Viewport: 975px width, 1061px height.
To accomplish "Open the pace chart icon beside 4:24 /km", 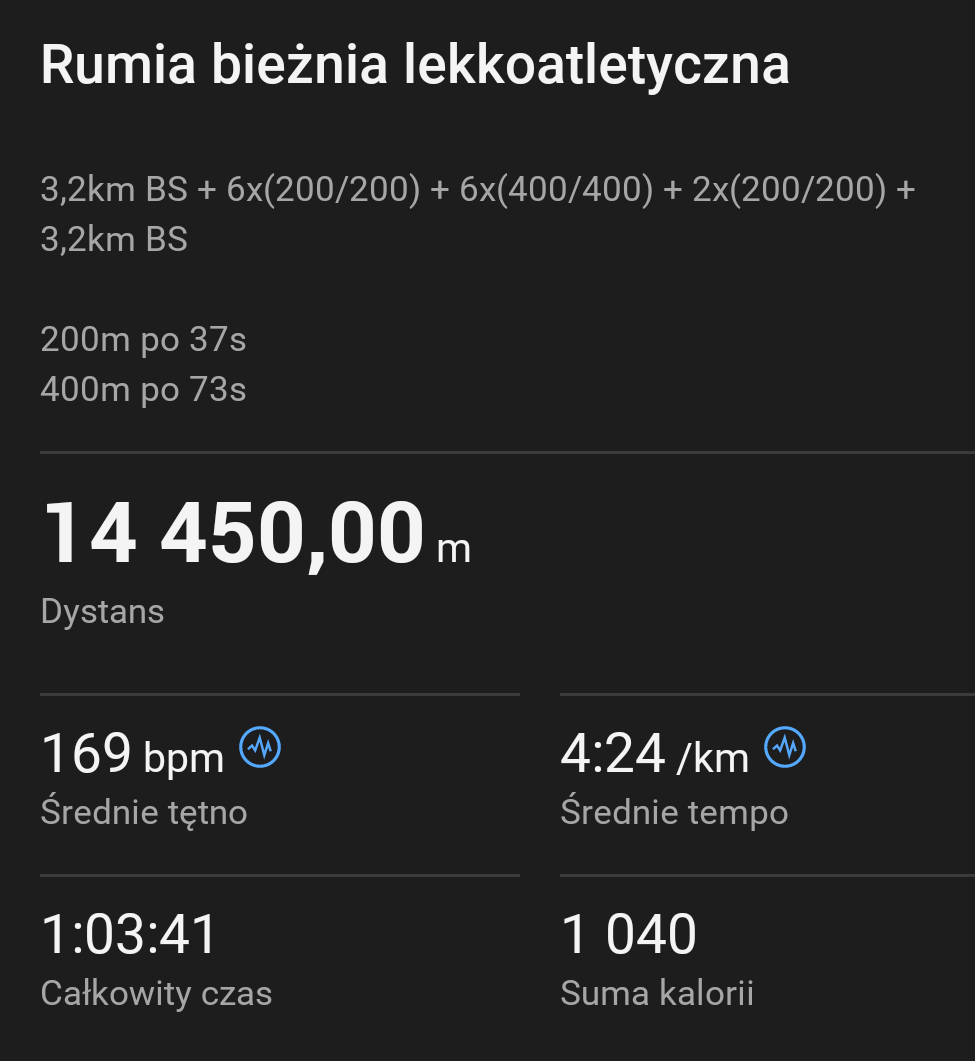I will click(x=785, y=747).
